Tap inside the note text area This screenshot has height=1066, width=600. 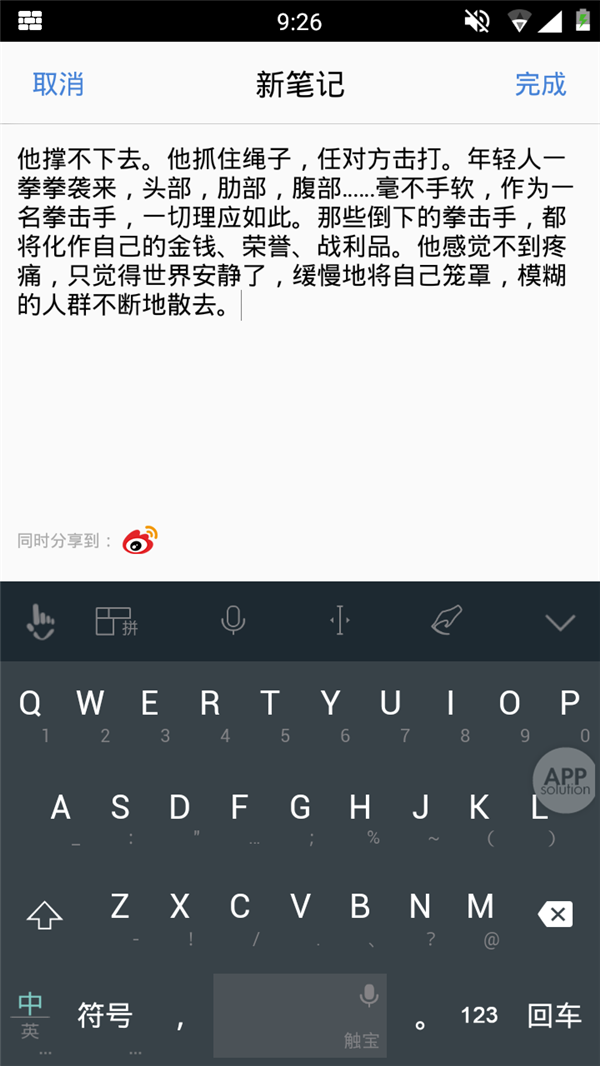coord(300,400)
